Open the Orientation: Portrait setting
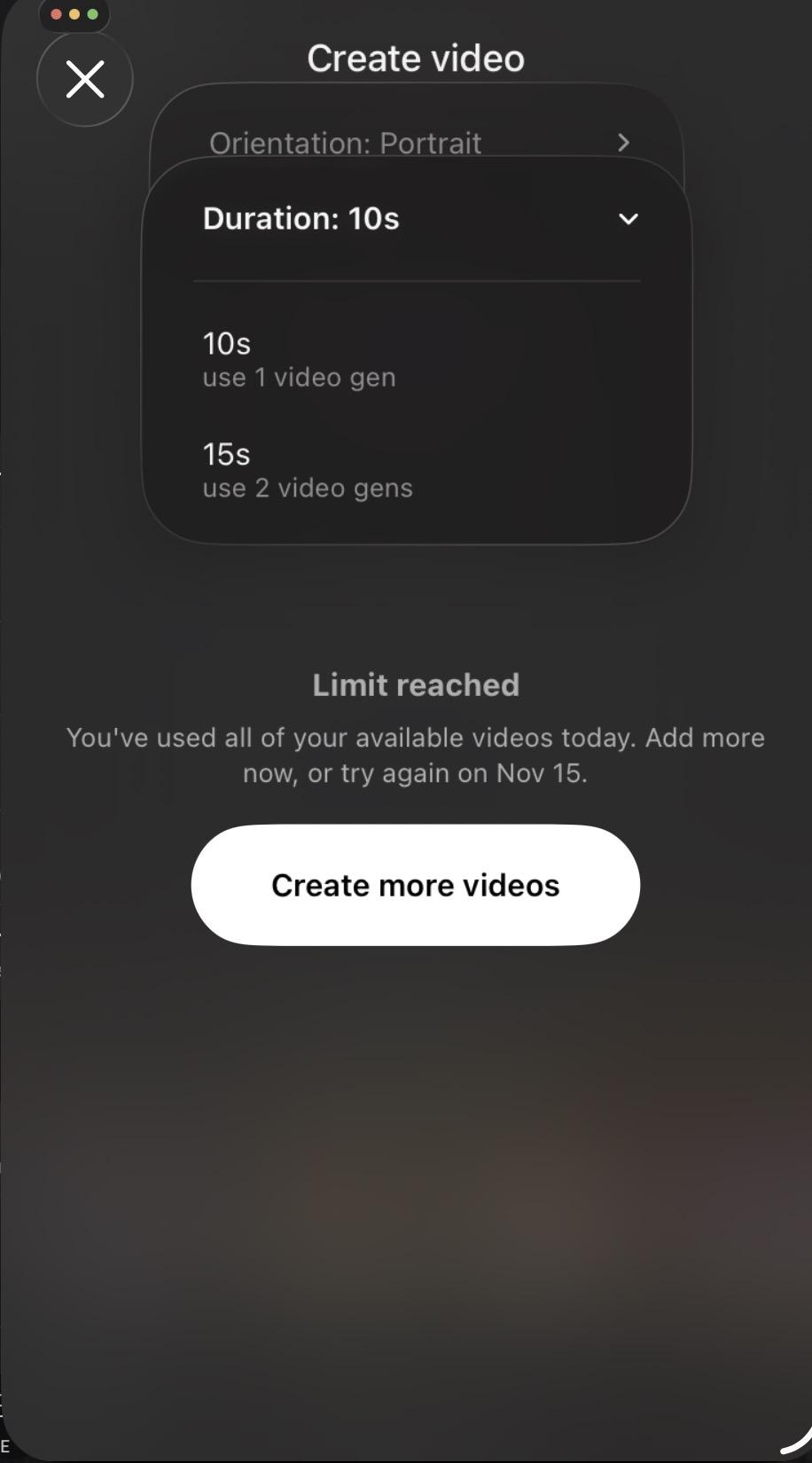 417,142
